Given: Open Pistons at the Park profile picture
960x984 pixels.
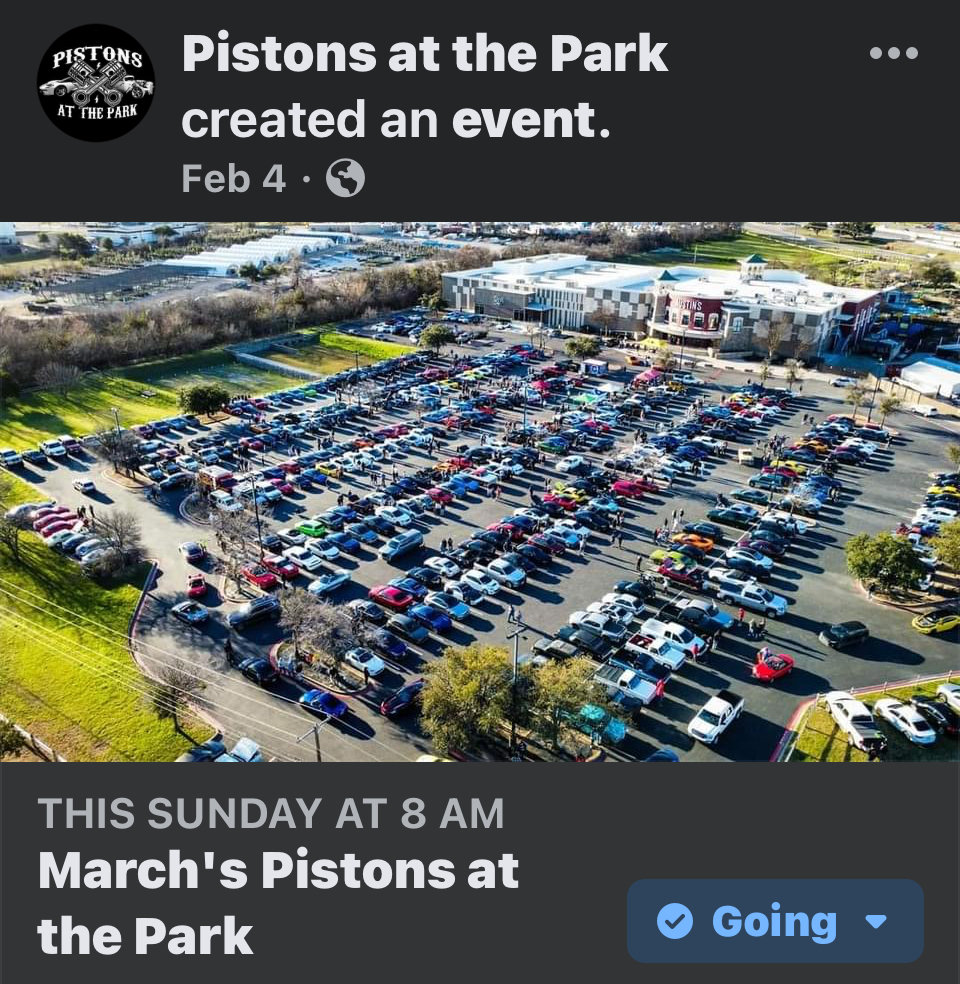Looking at the screenshot, I should point(96,83).
